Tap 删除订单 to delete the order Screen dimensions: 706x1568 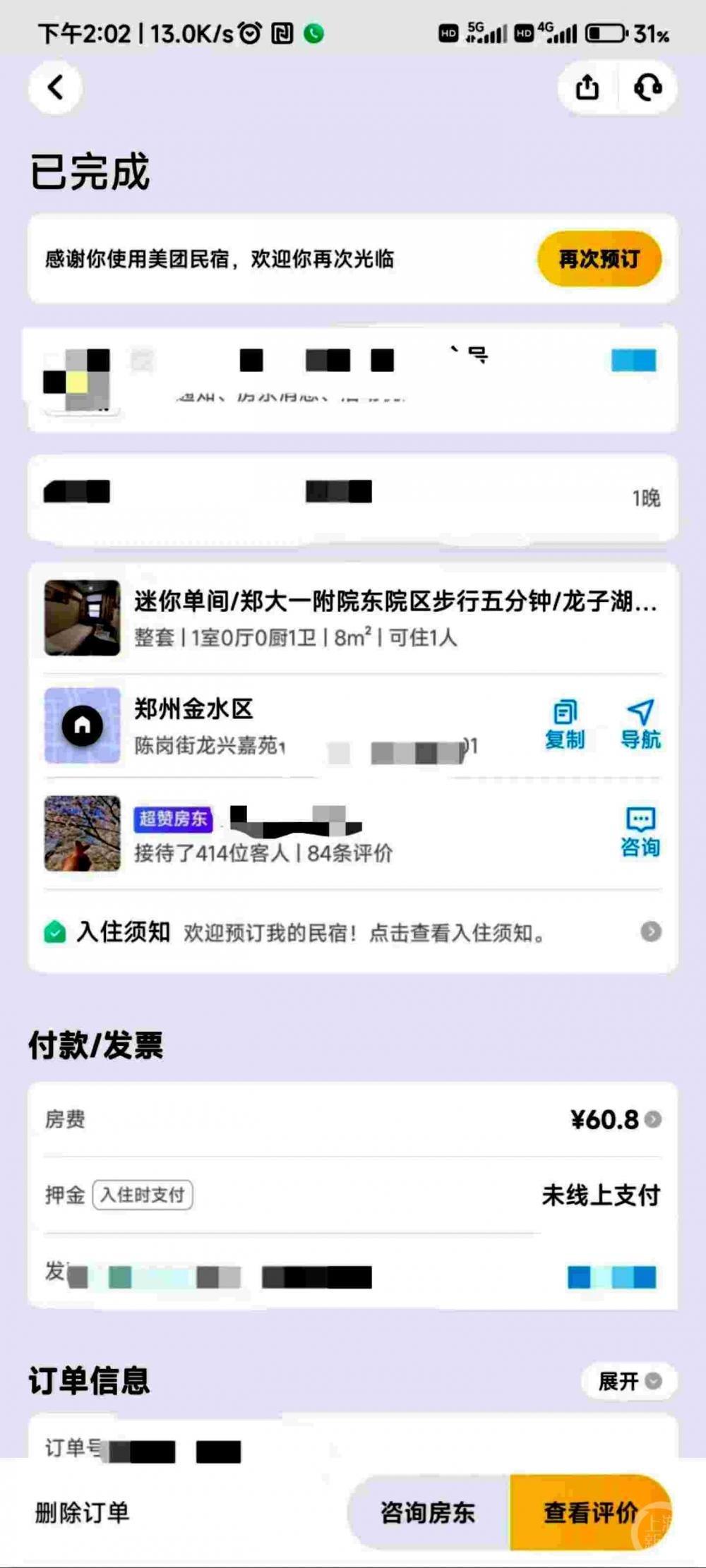pos(82,1512)
